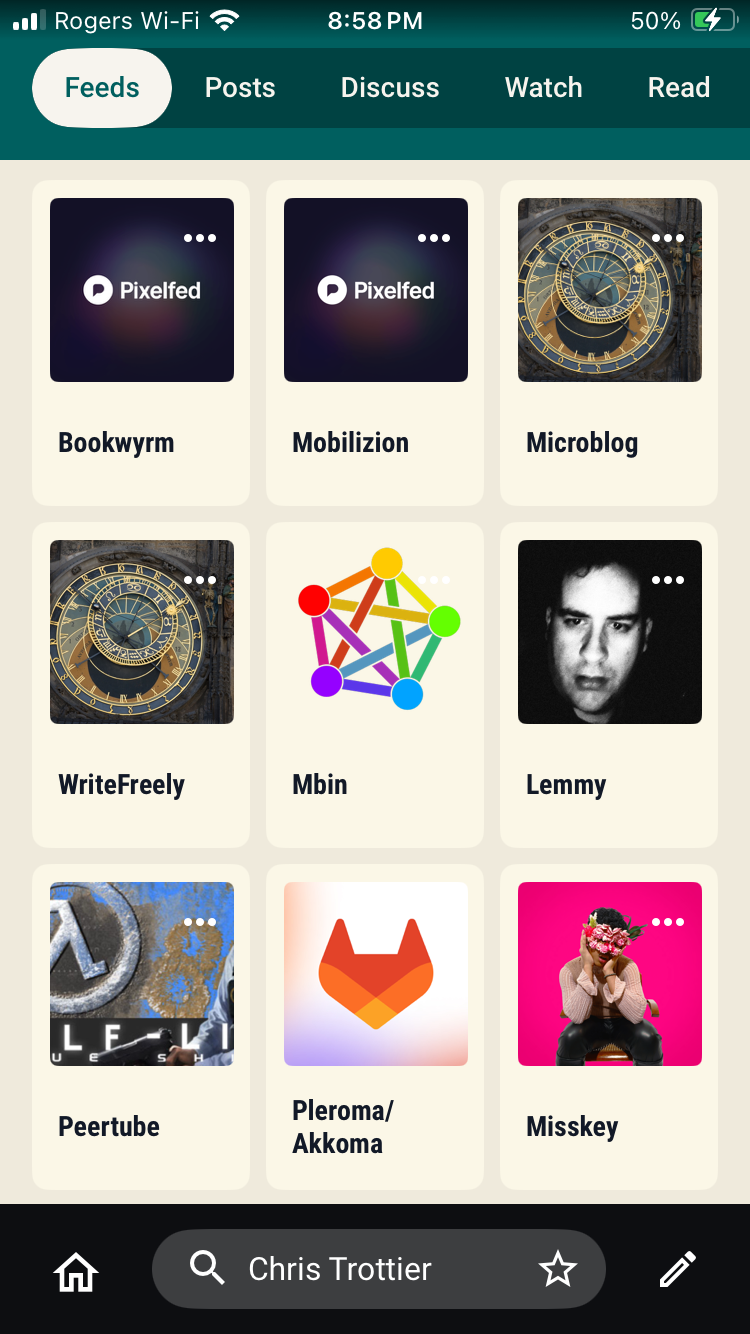Open the three-dot menu on Bookwyrm
This screenshot has height=1334, width=750.
(200, 238)
